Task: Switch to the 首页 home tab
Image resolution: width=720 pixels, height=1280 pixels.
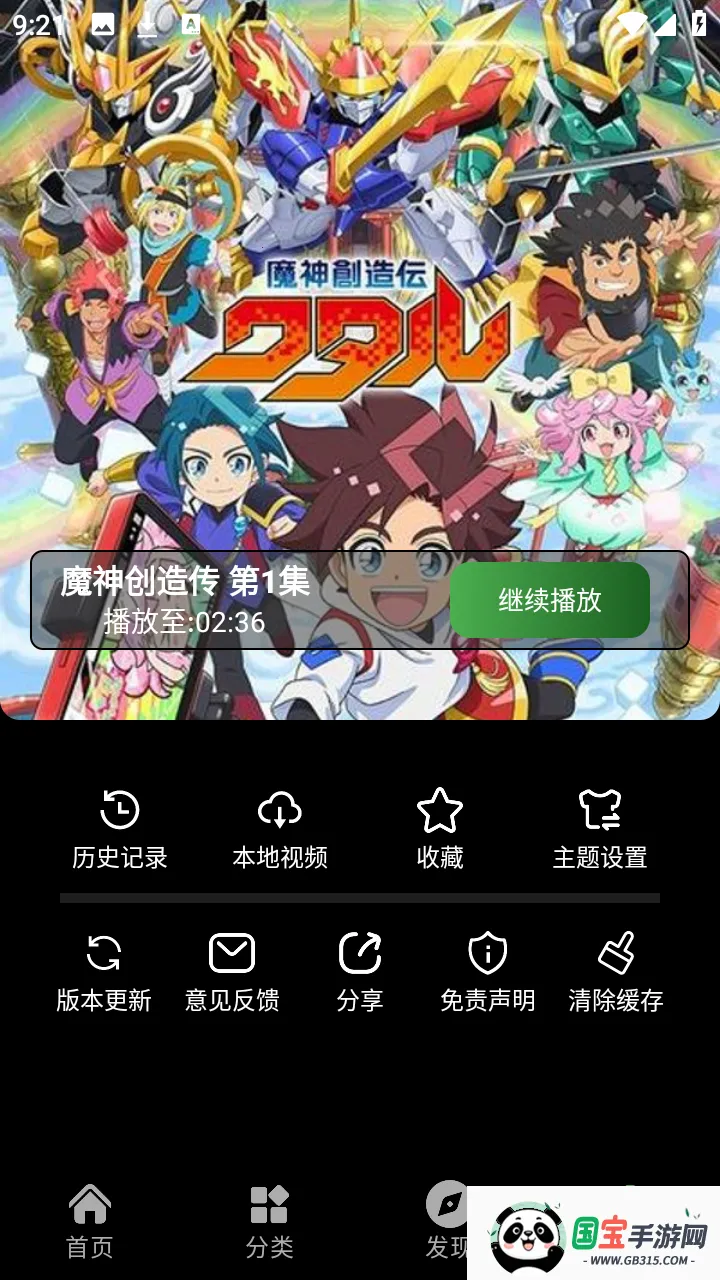Action: click(x=90, y=1221)
